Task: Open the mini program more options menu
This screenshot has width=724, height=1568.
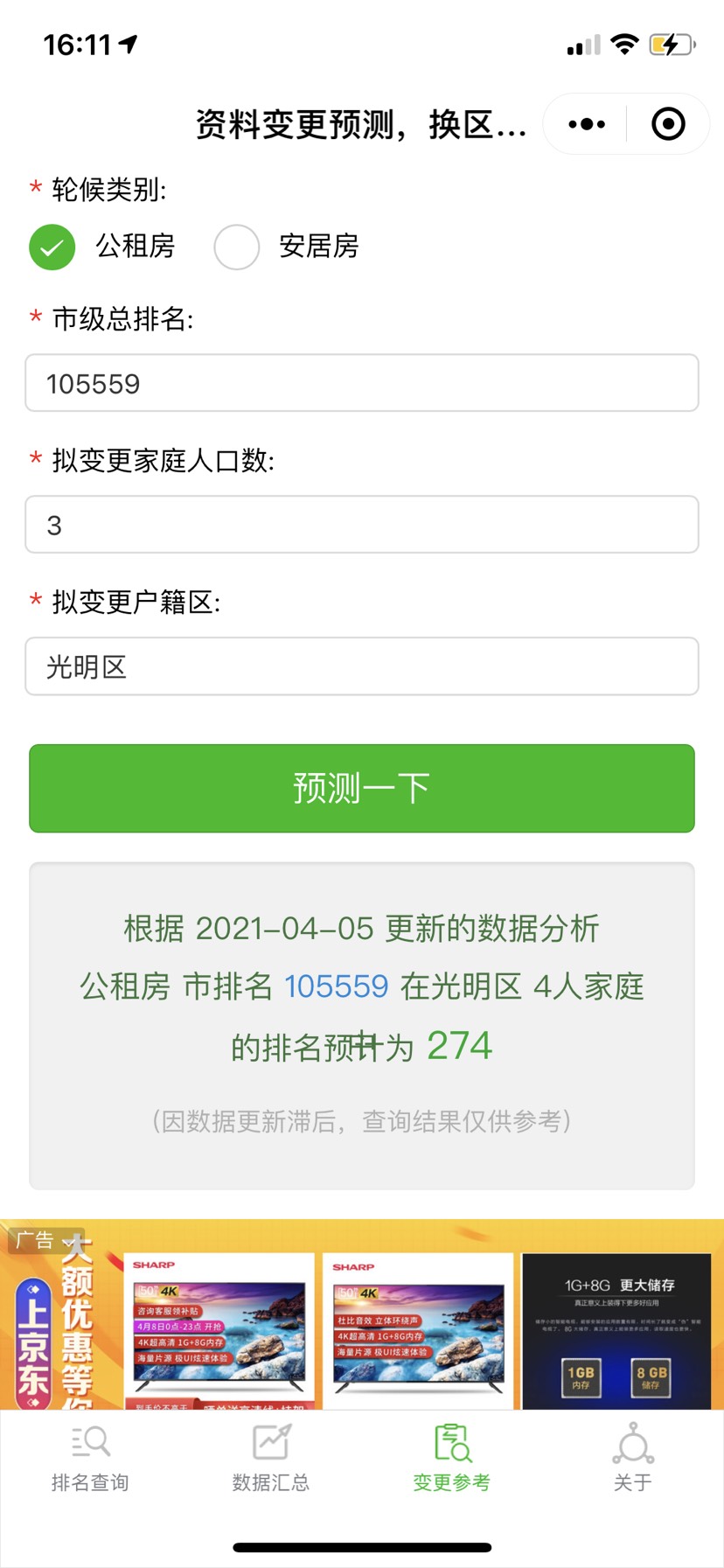Action: (587, 124)
